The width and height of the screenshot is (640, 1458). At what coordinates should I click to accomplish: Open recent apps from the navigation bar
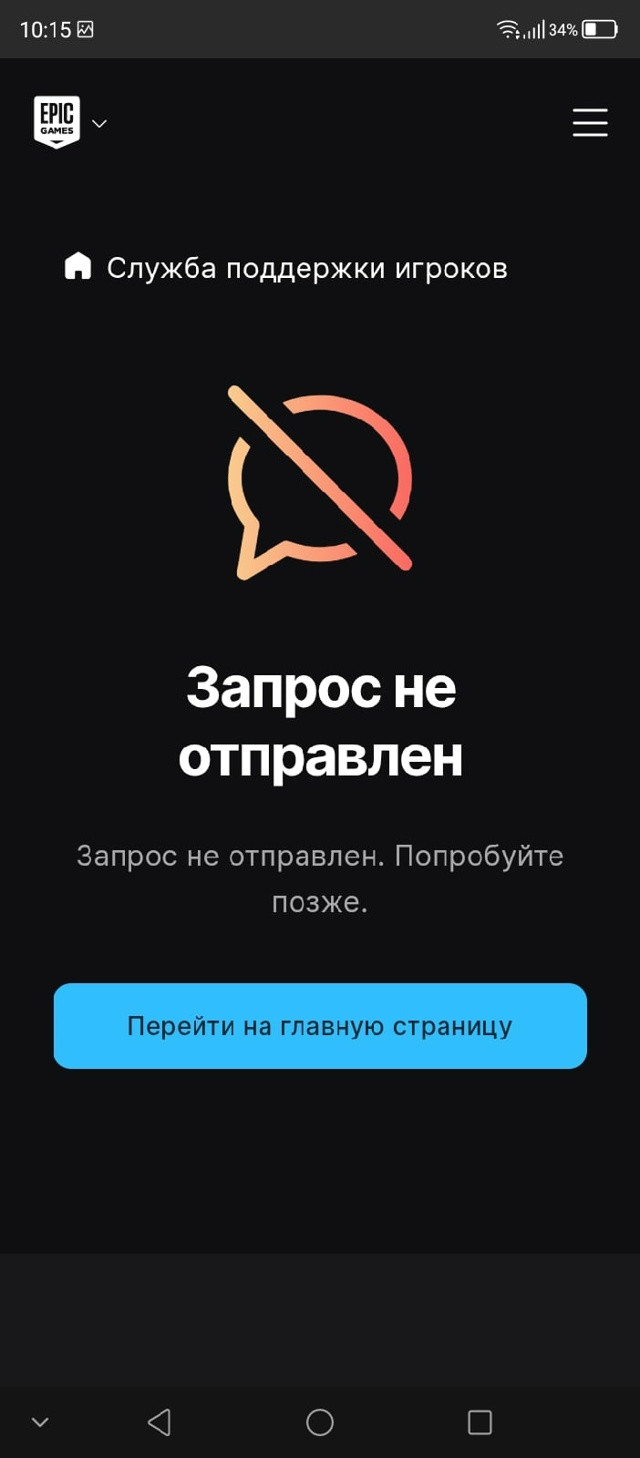480,1422
